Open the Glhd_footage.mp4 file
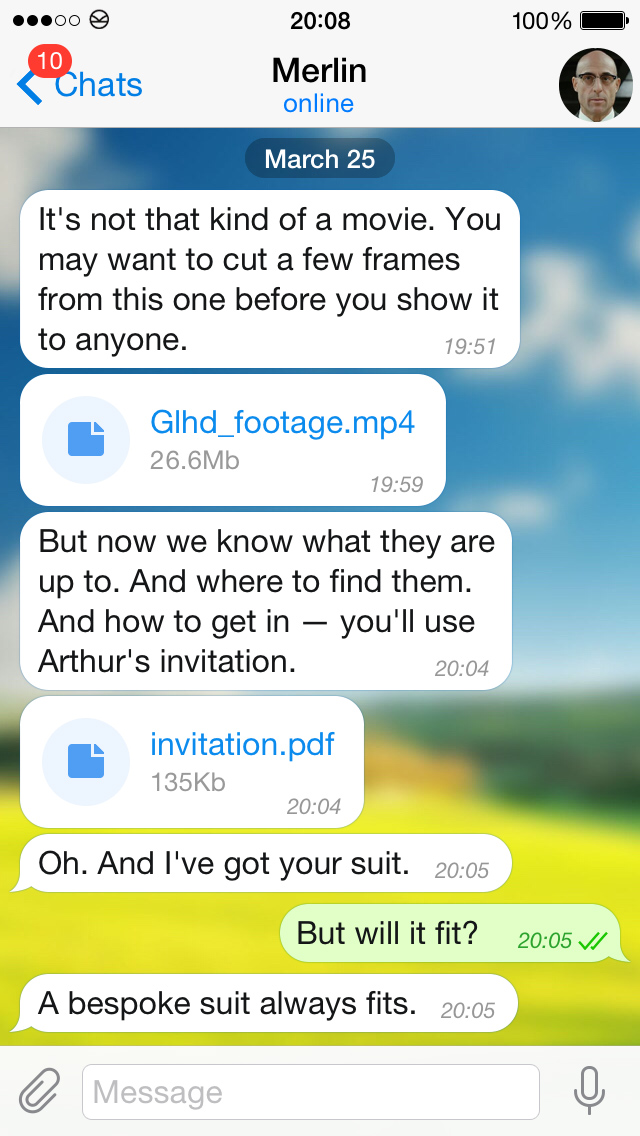Image resolution: width=640 pixels, height=1136 pixels. [x=86, y=439]
